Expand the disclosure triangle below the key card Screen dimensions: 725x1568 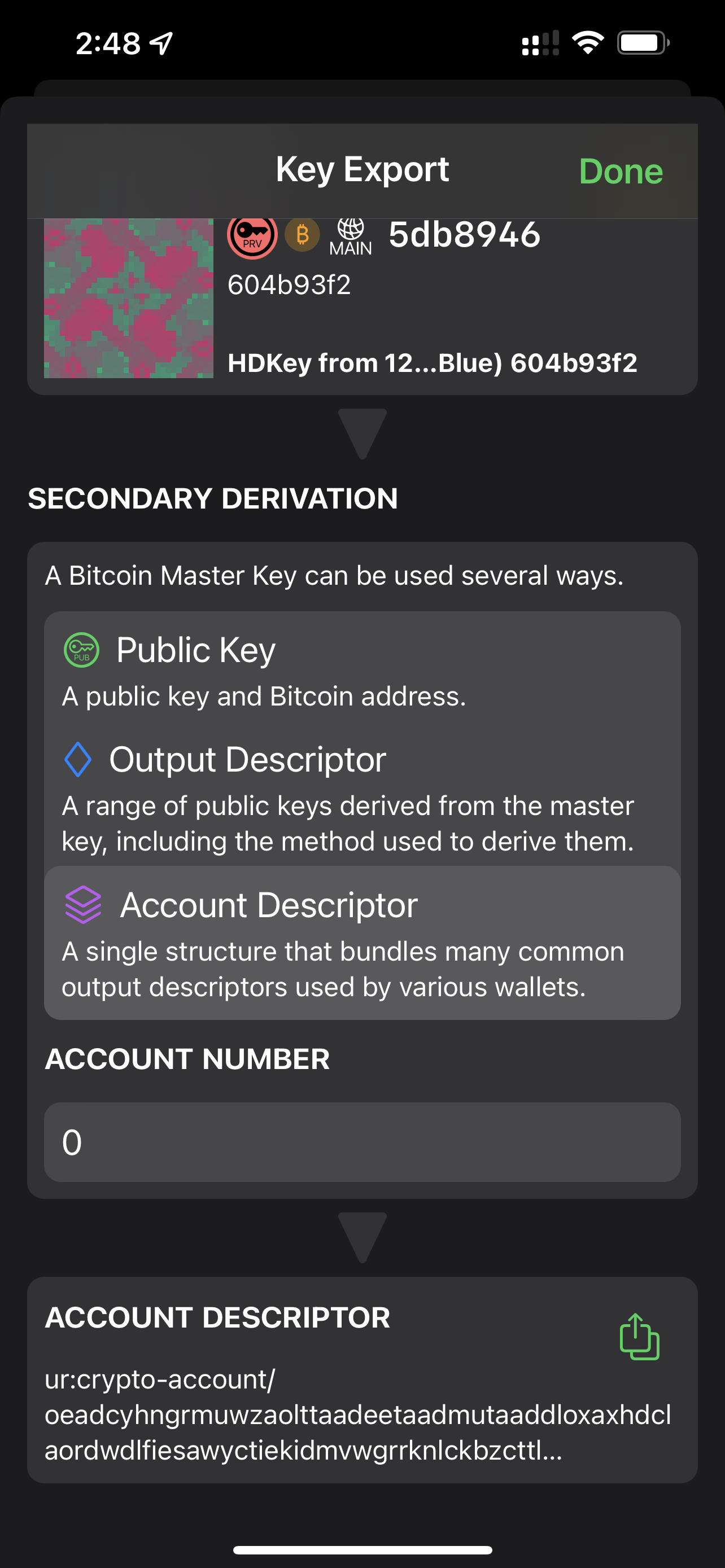pos(362,432)
